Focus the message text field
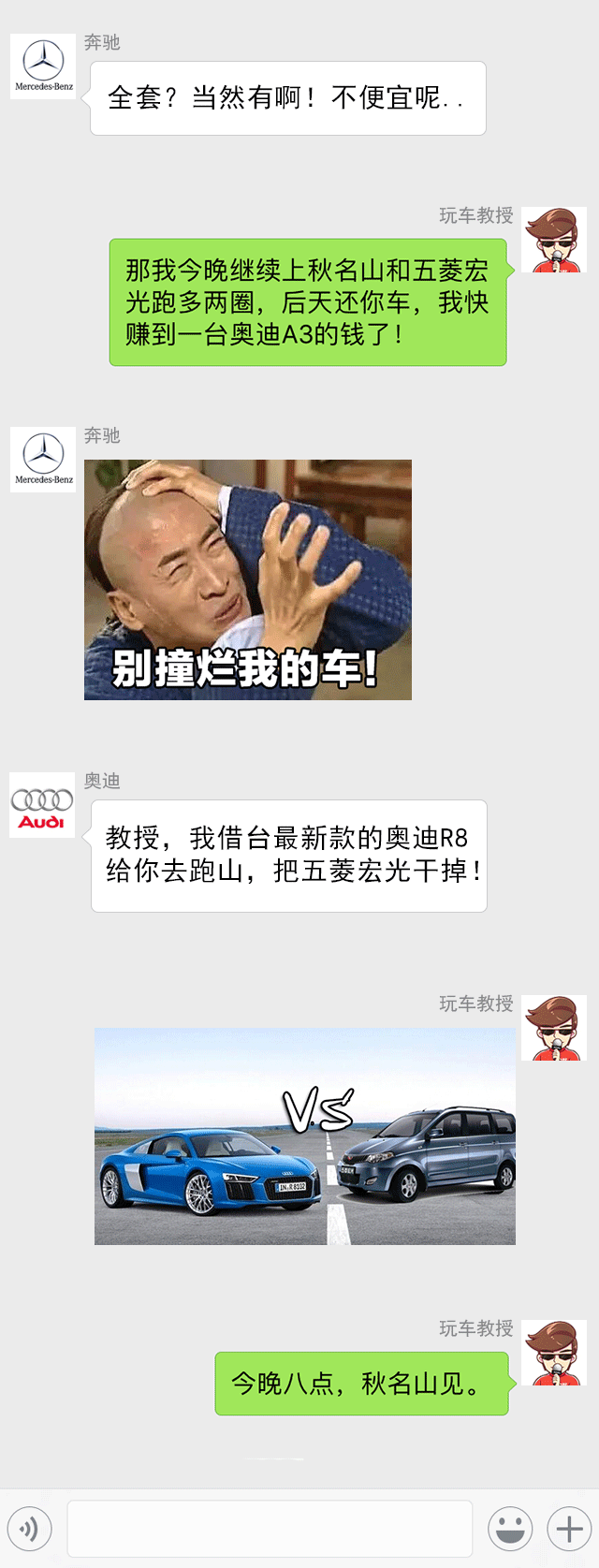The width and height of the screenshot is (599, 1568). (270, 1530)
